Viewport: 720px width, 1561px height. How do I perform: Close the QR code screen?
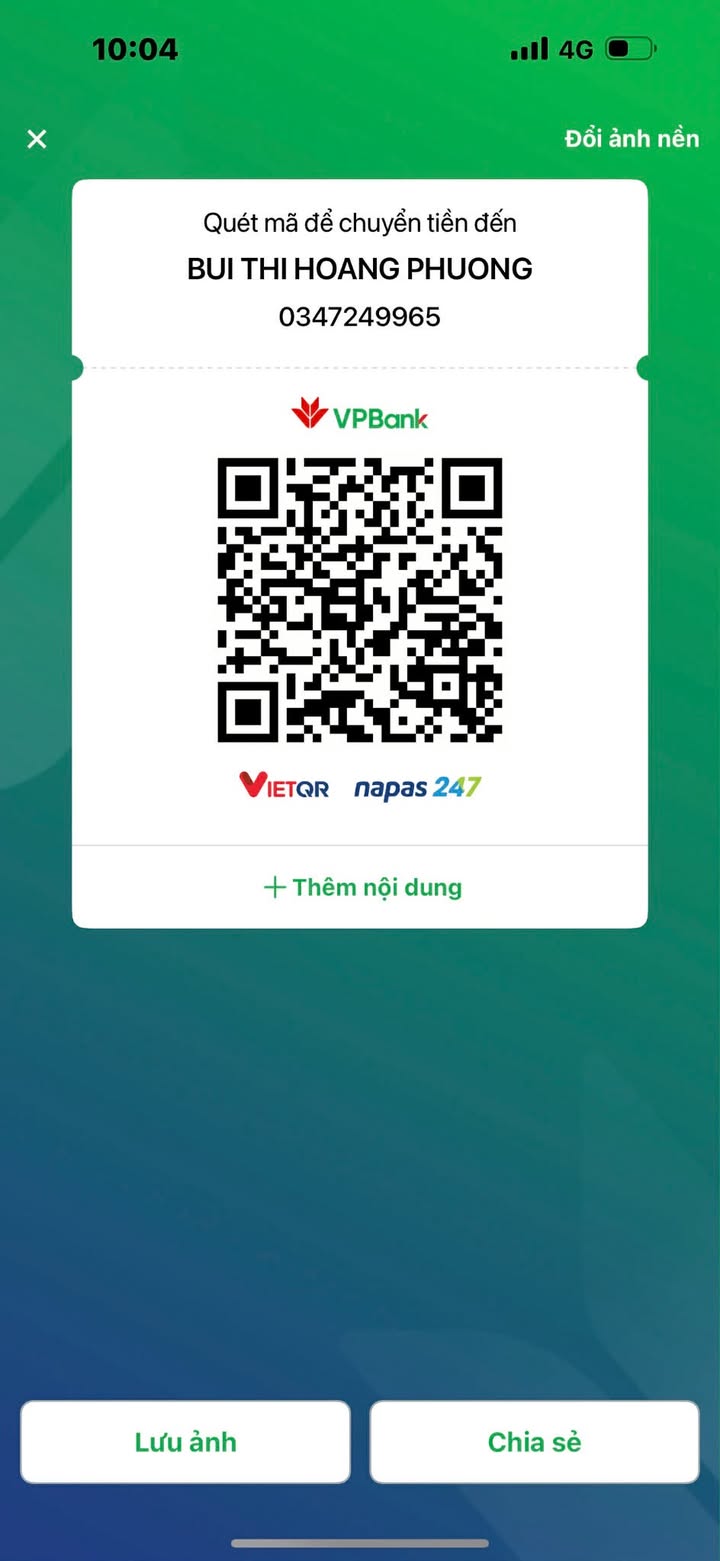click(37, 139)
